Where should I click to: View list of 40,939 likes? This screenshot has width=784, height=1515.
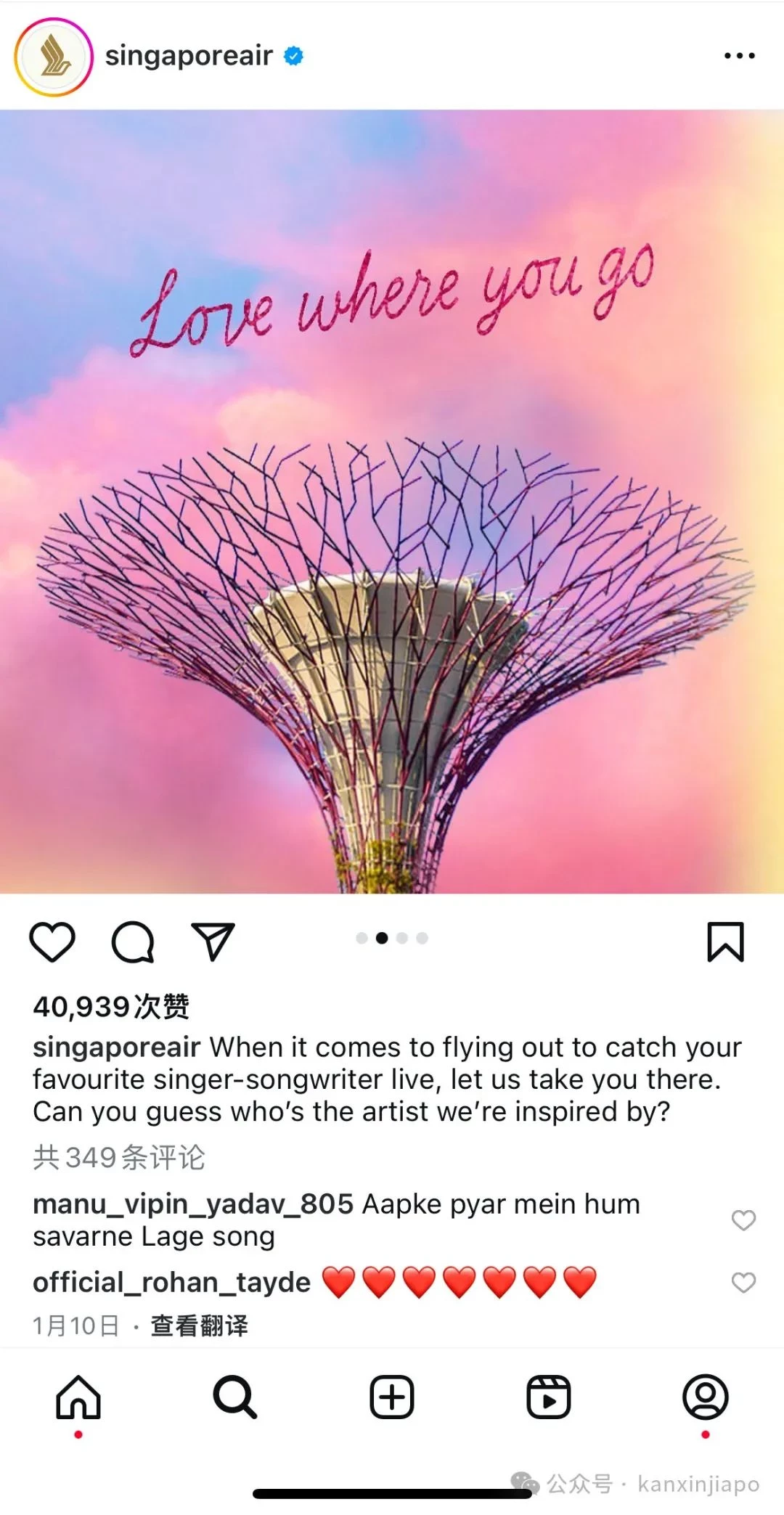(111, 1007)
